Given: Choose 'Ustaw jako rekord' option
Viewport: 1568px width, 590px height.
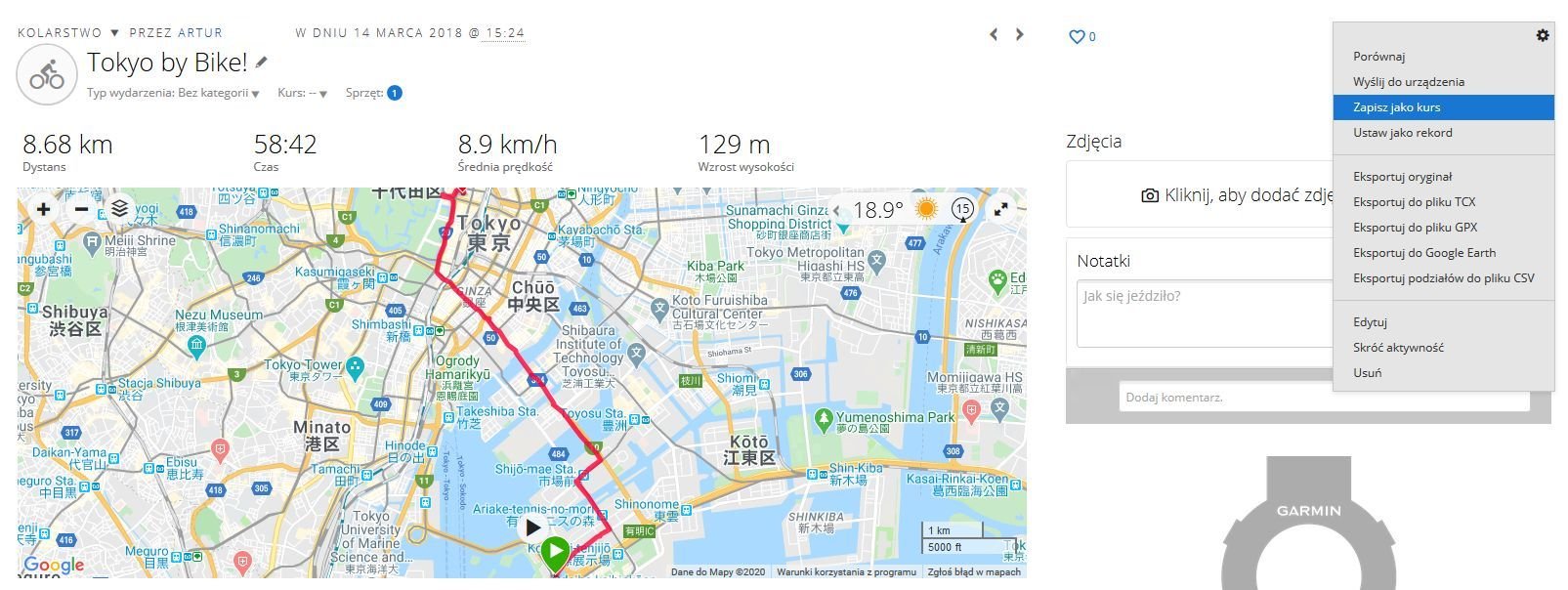Looking at the screenshot, I should [1402, 133].
